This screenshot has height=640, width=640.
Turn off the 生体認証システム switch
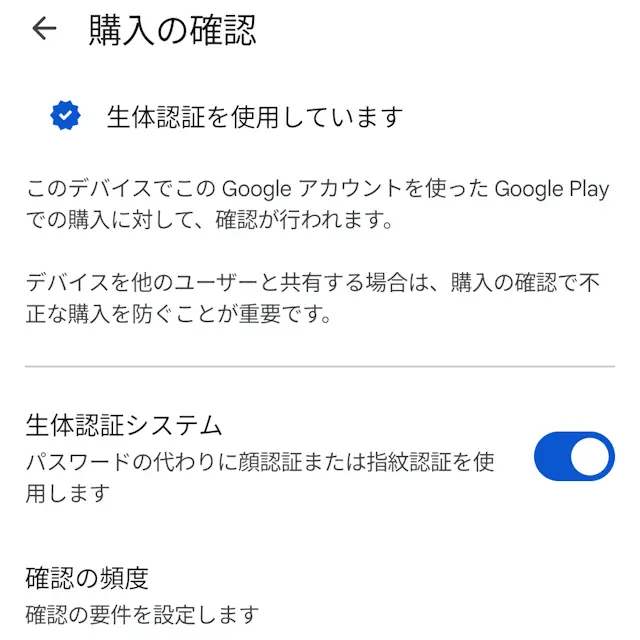click(574, 457)
